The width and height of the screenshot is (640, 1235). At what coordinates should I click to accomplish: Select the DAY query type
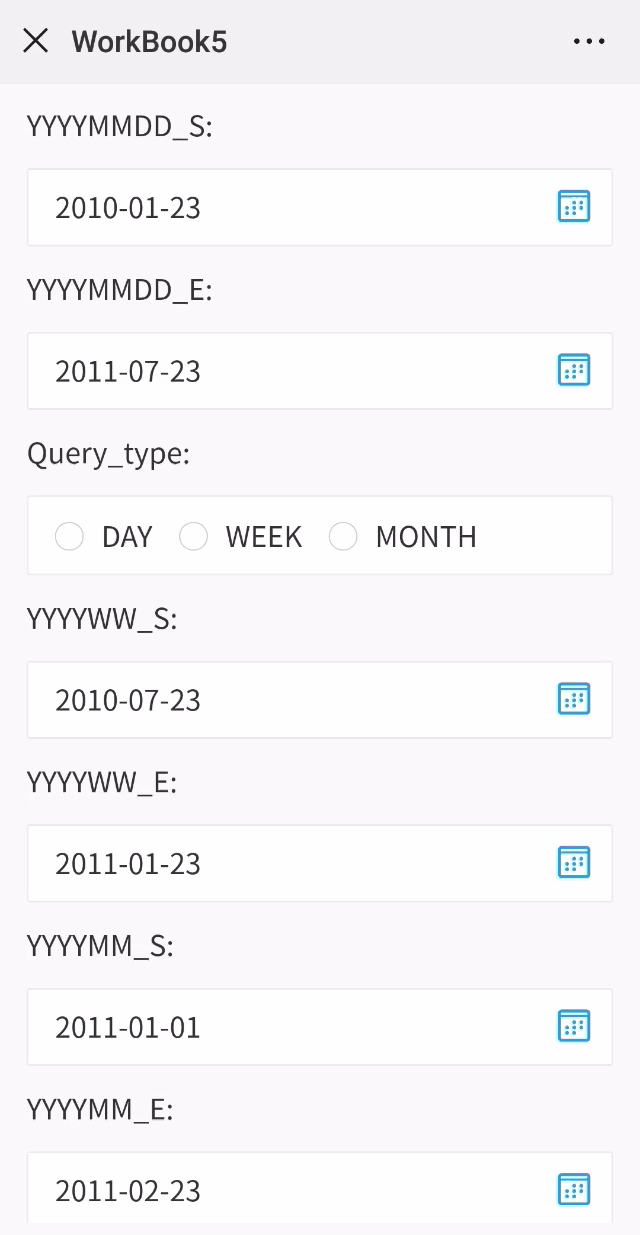[x=70, y=537]
